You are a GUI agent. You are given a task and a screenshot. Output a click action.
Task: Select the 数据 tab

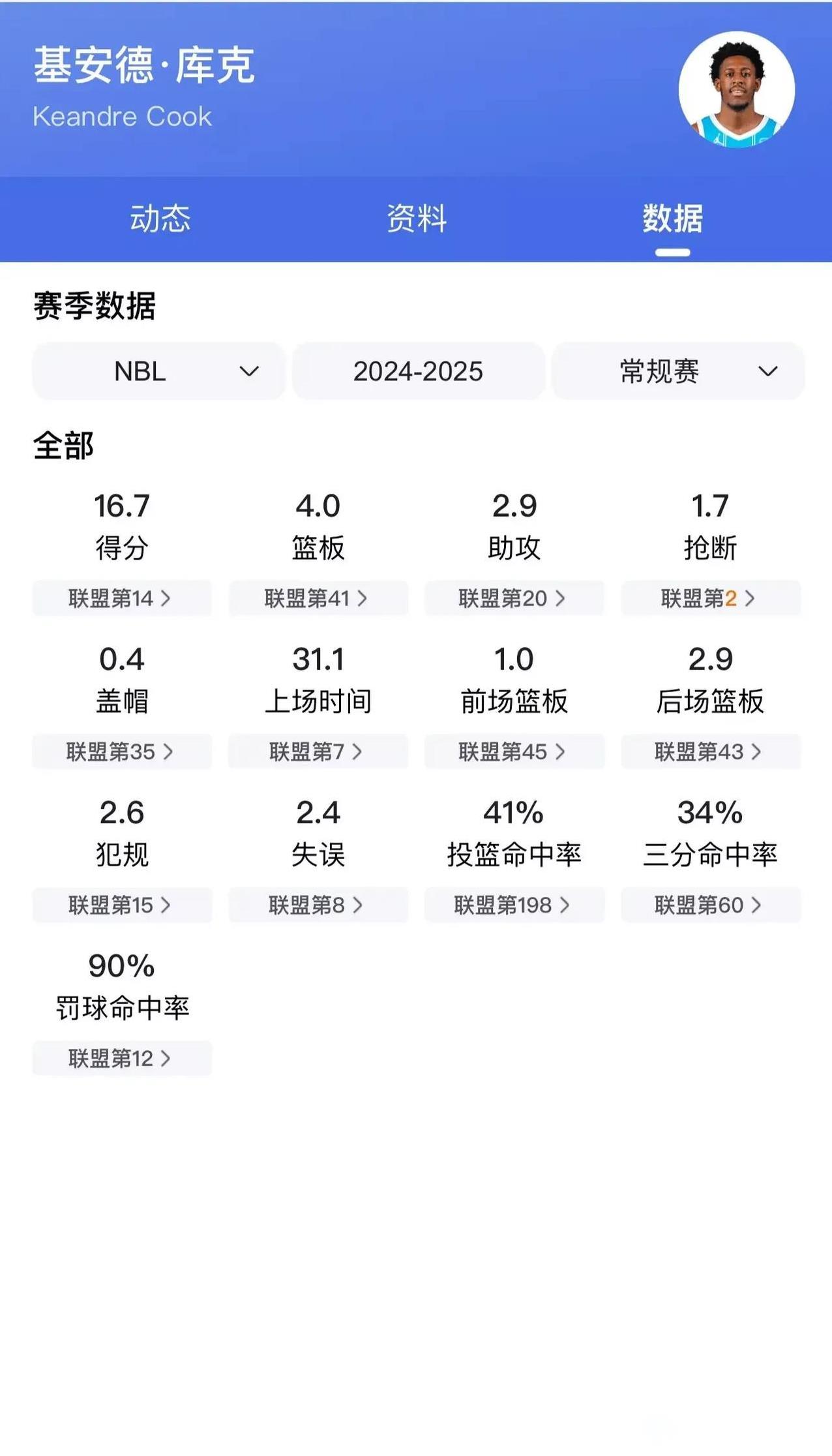673,218
